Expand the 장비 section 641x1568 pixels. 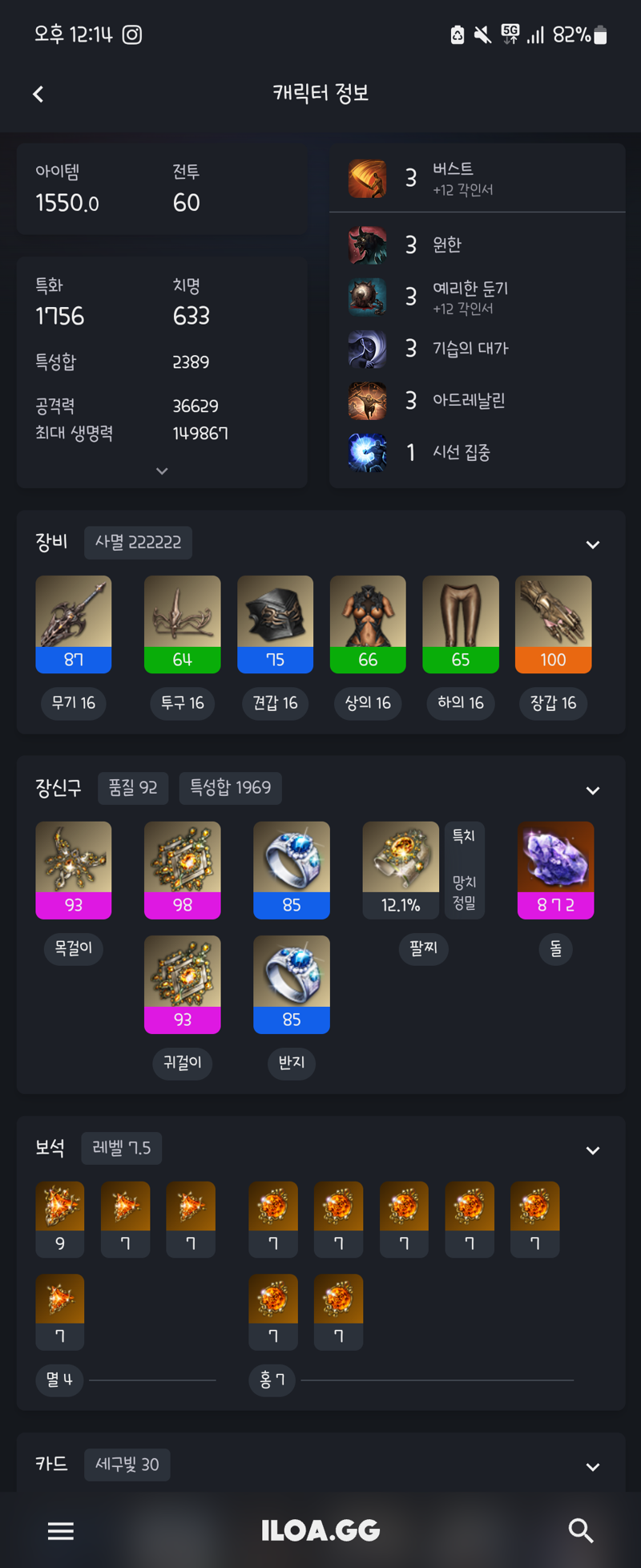pos(592,545)
